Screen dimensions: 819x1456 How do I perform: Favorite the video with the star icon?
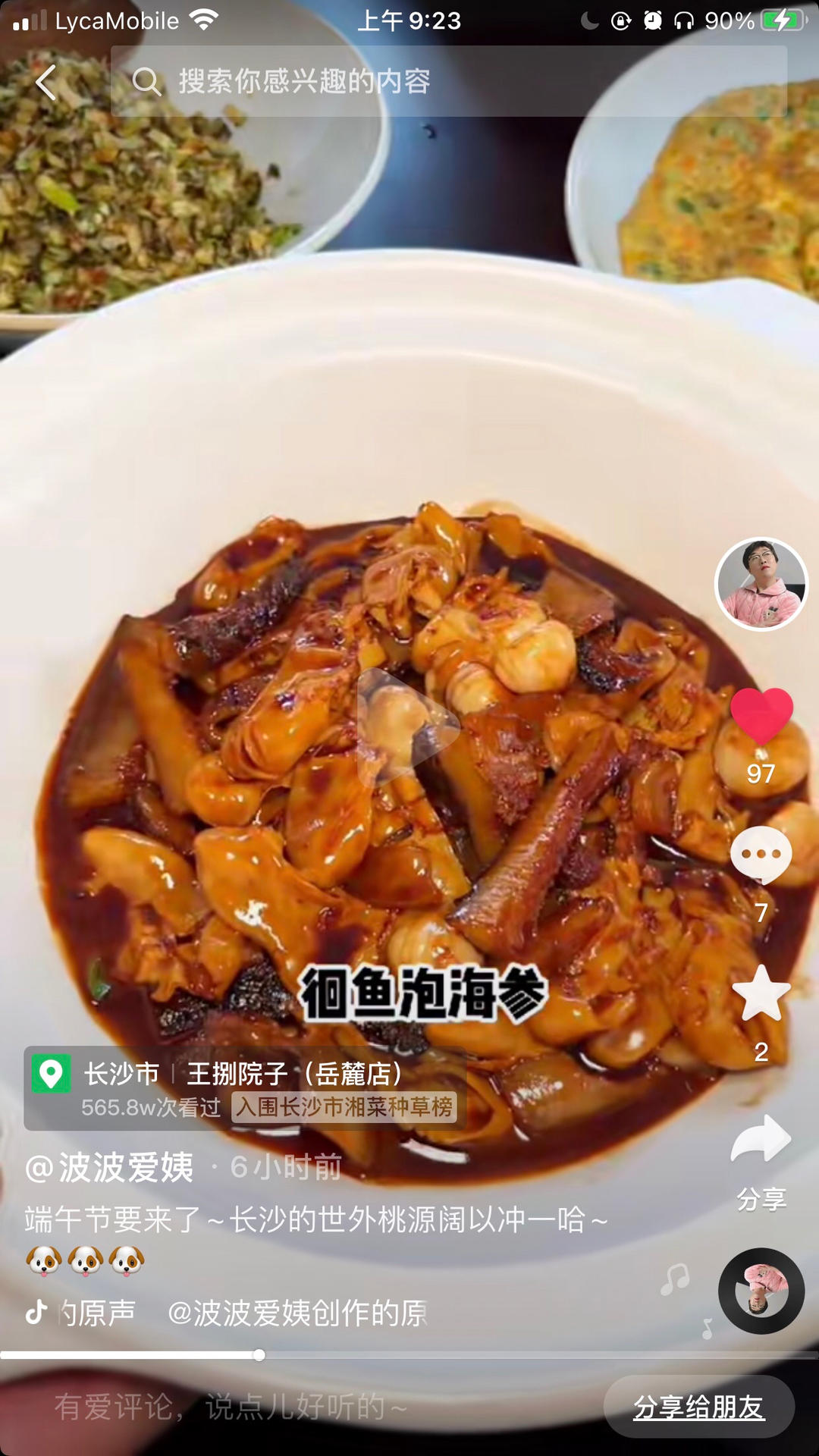761,993
